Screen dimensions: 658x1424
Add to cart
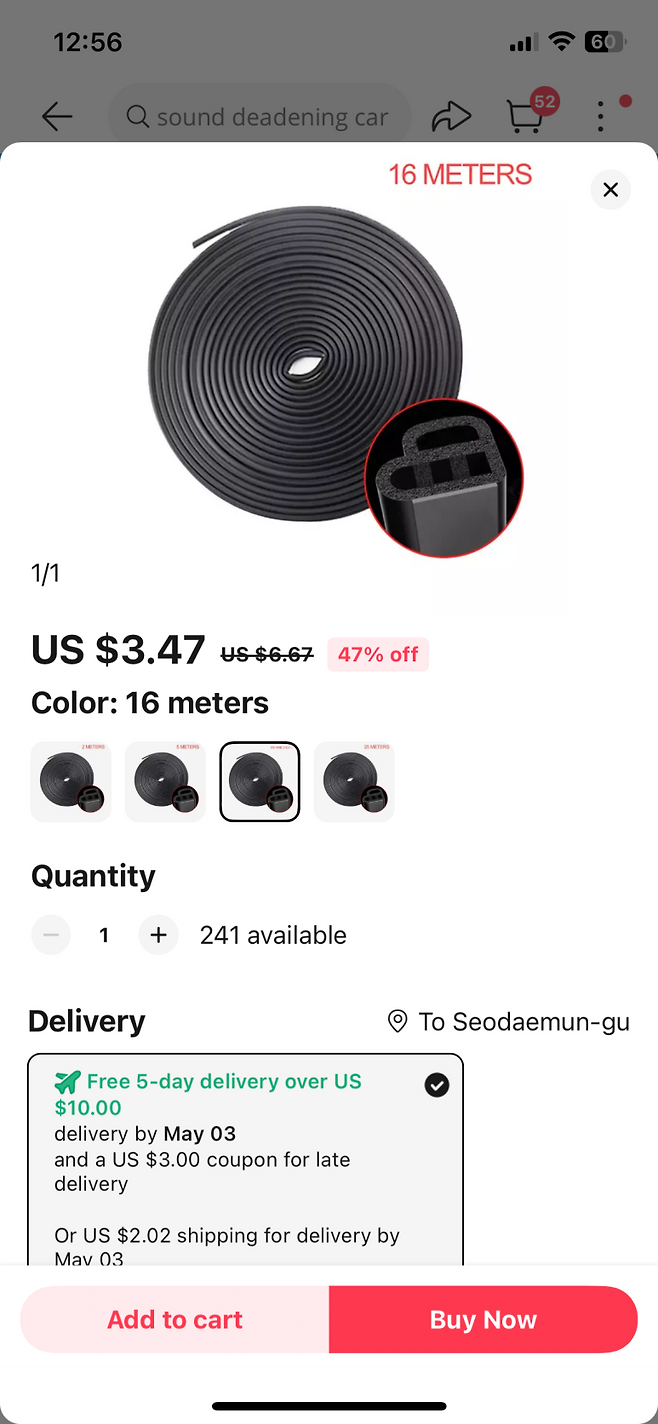click(x=175, y=1319)
